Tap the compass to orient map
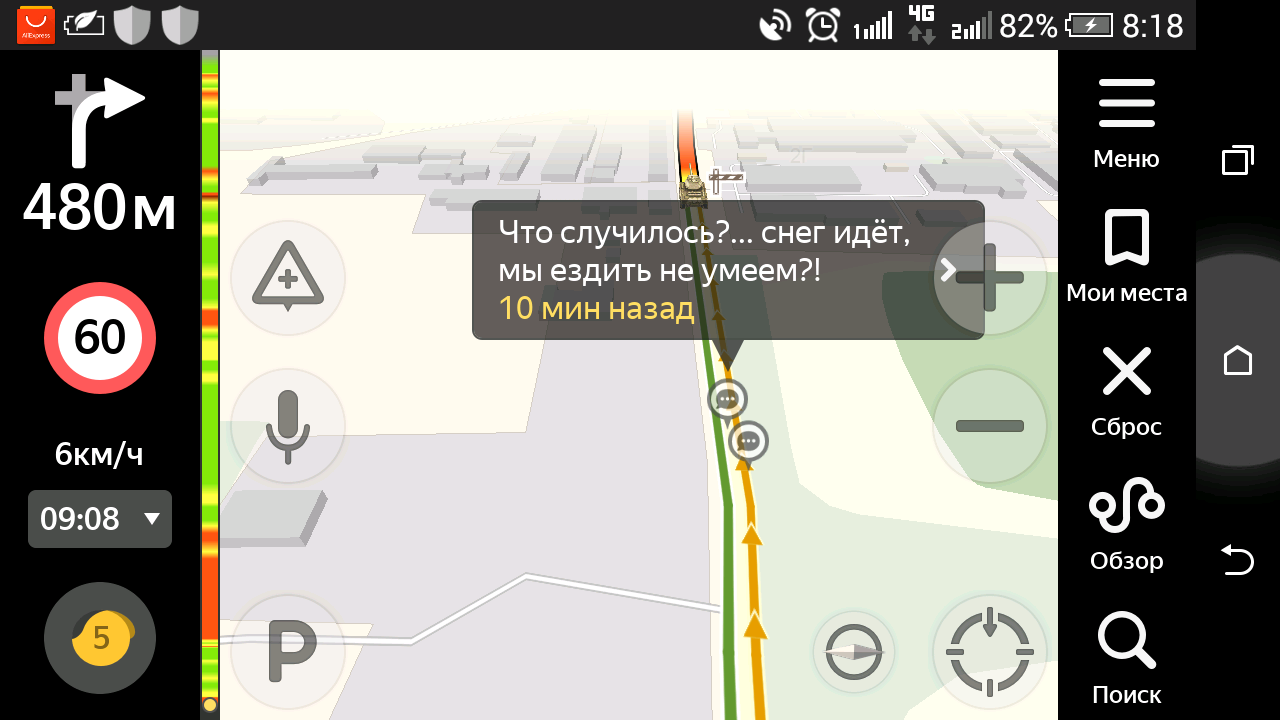Viewport: 1280px width, 720px height. [854, 652]
